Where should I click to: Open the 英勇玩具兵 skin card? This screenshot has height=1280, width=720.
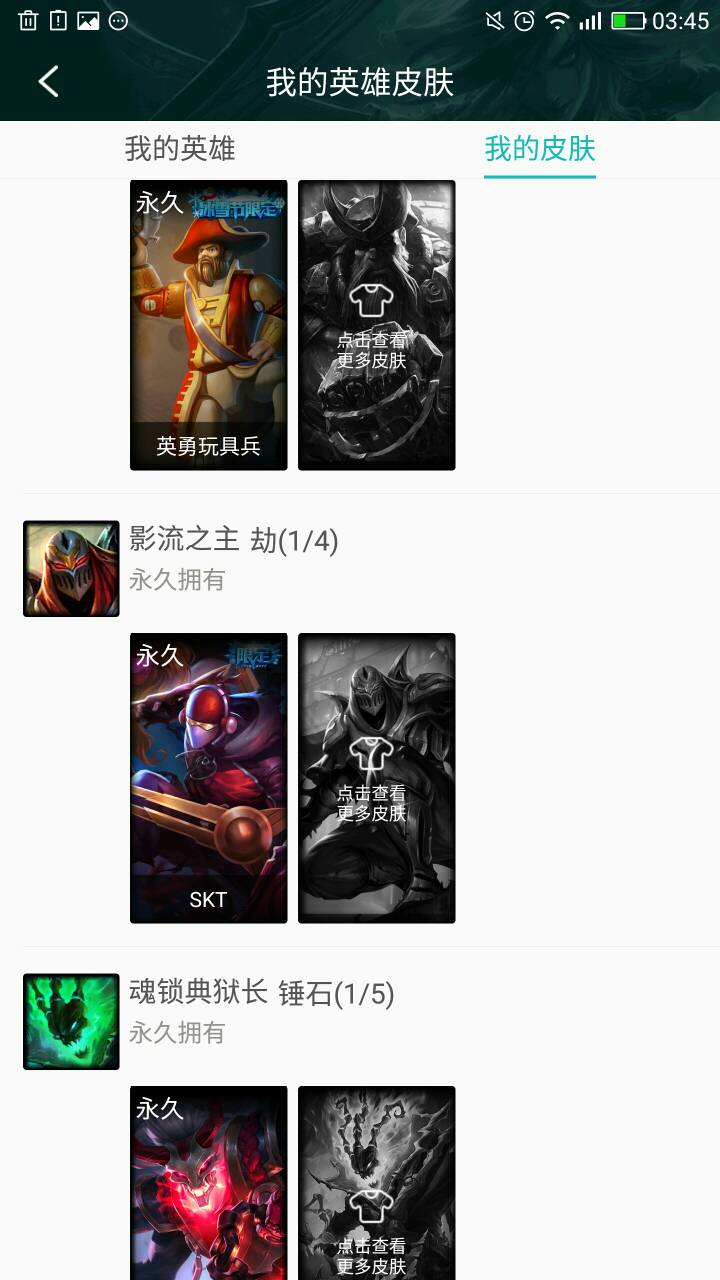click(x=209, y=325)
